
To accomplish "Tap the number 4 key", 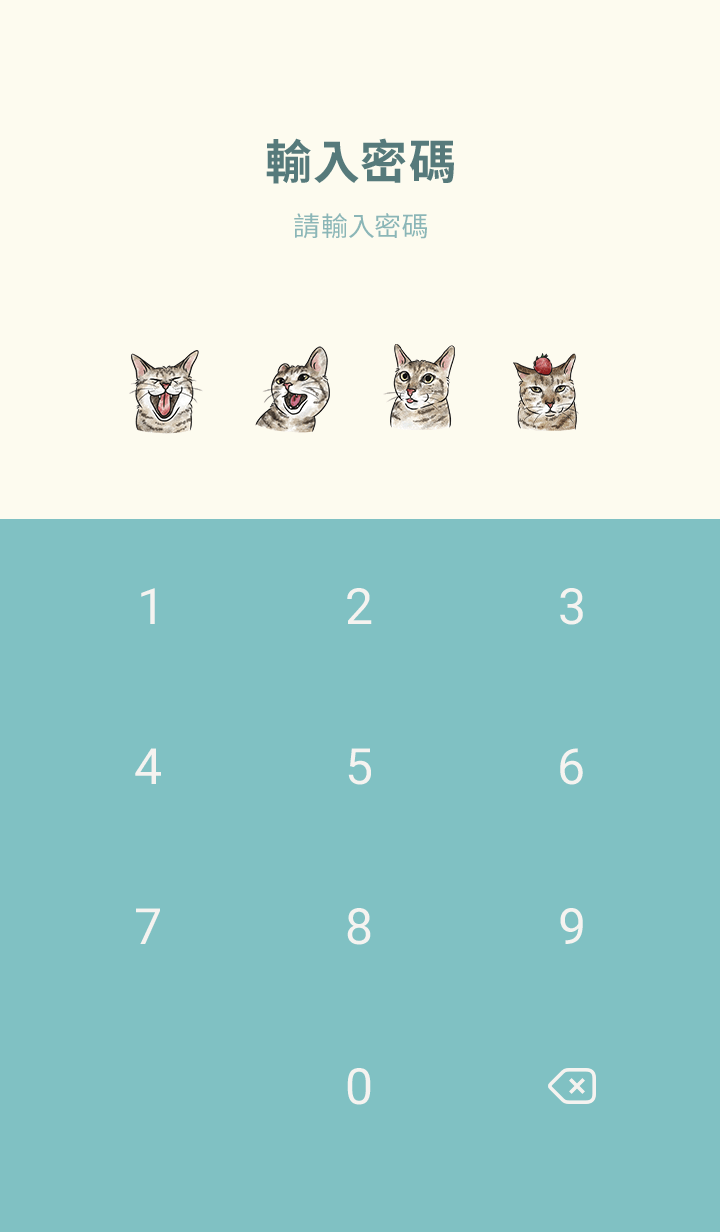I will pyautogui.click(x=148, y=767).
